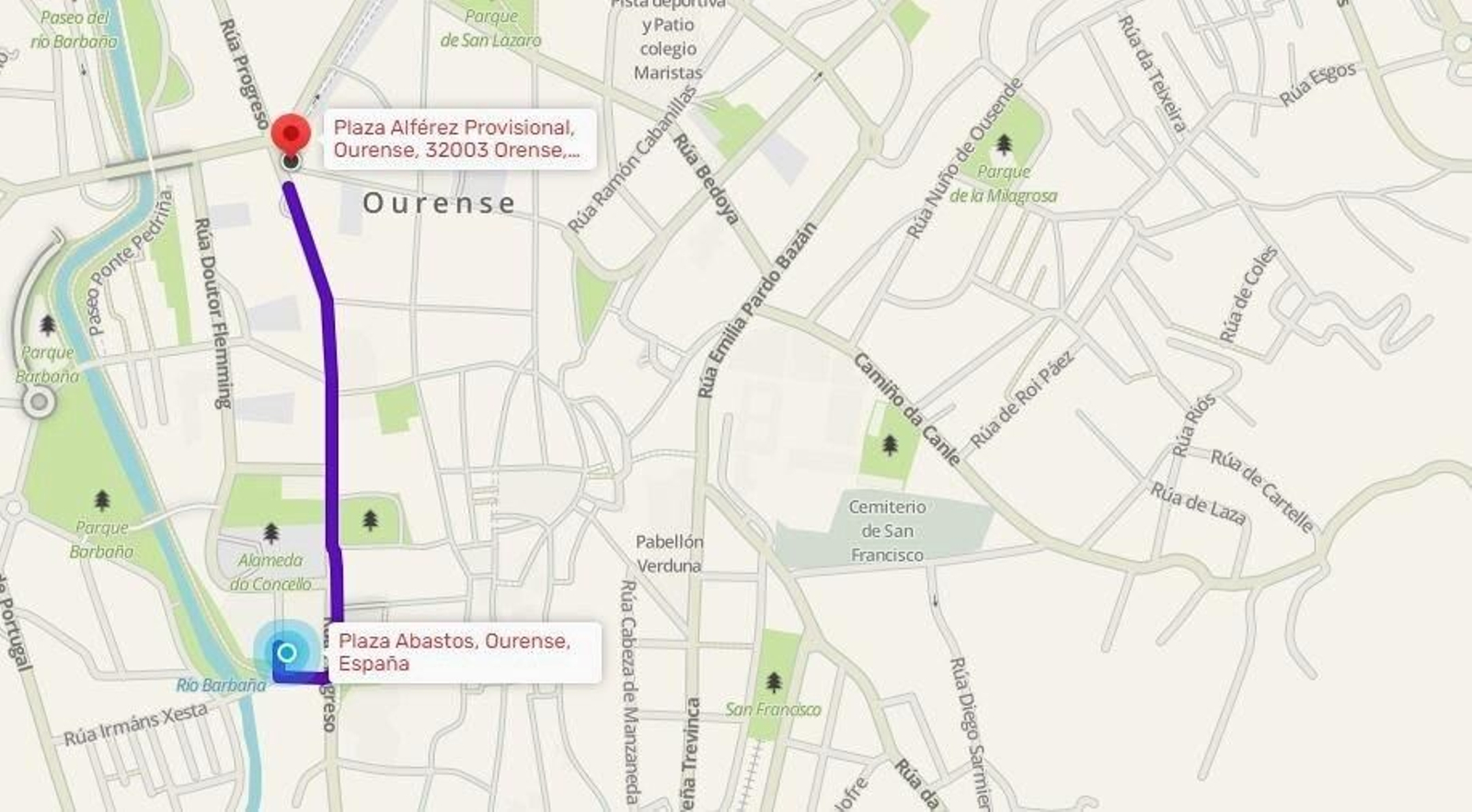
Task: Tap the blue origin marker at Plaza Abastos
Action: pos(287,653)
